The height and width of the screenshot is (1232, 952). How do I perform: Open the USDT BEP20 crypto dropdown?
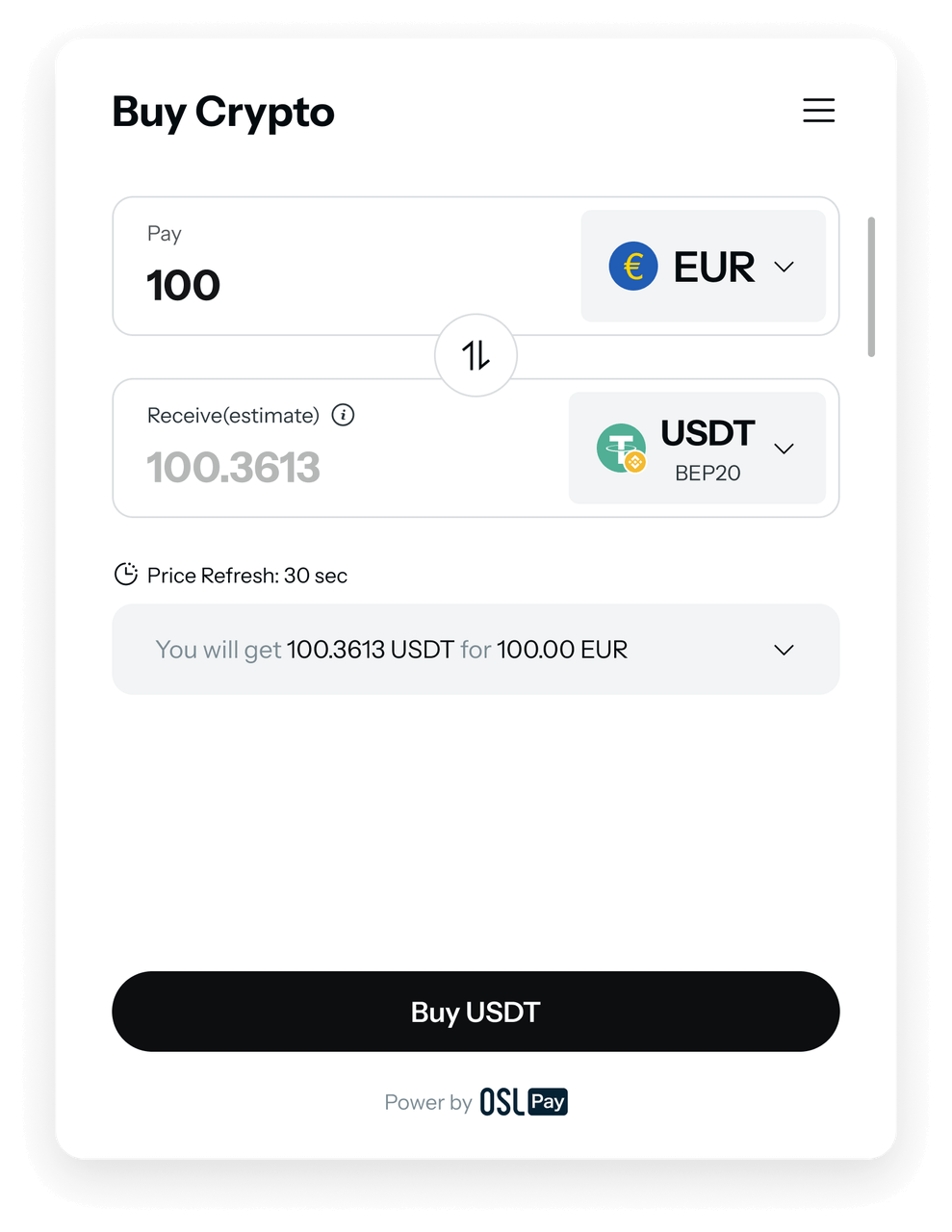pyautogui.click(x=697, y=449)
